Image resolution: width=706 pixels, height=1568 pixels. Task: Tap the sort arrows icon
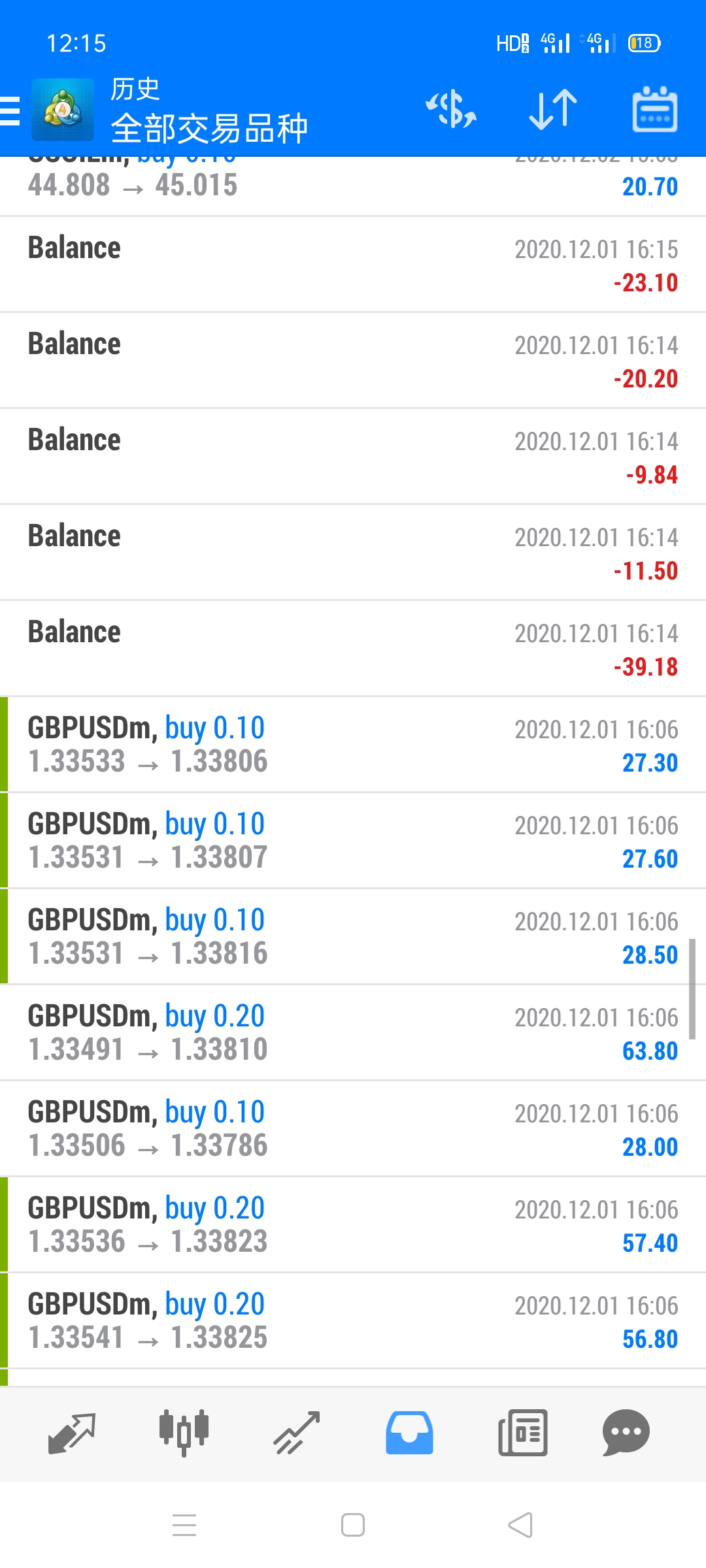coord(553,109)
